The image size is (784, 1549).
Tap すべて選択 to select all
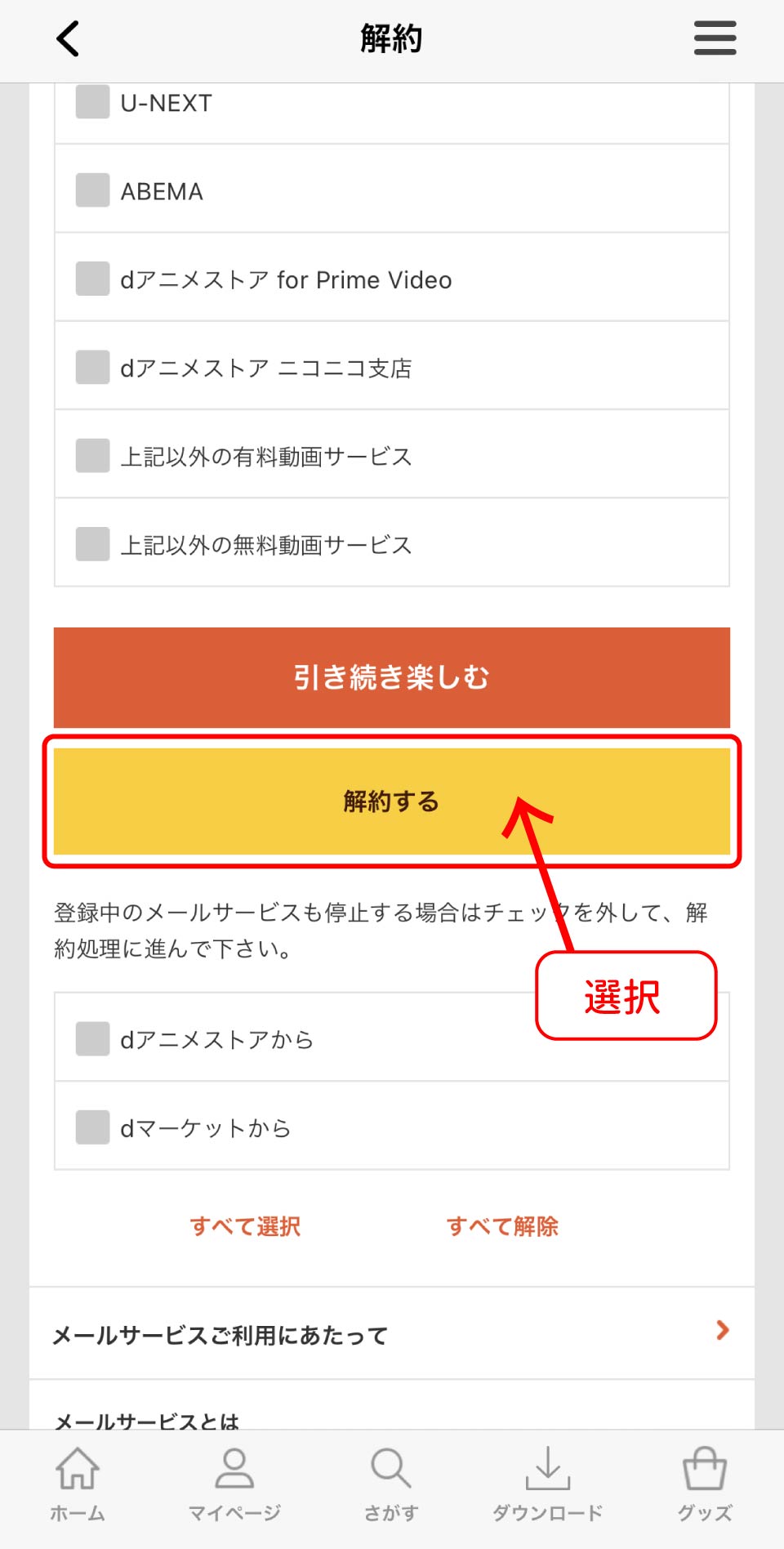pyautogui.click(x=245, y=1226)
